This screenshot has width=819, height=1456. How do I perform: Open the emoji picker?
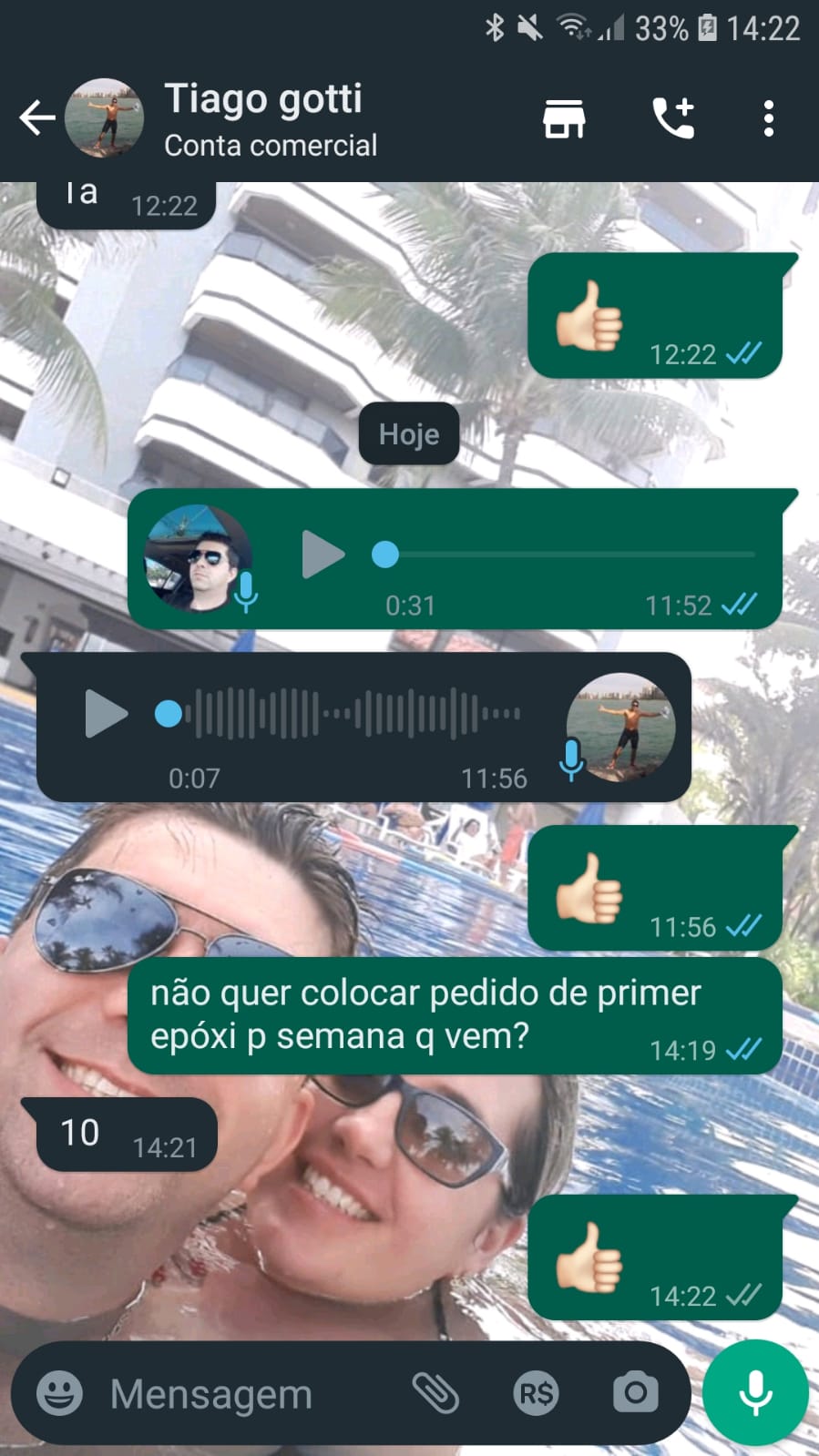point(59,1393)
